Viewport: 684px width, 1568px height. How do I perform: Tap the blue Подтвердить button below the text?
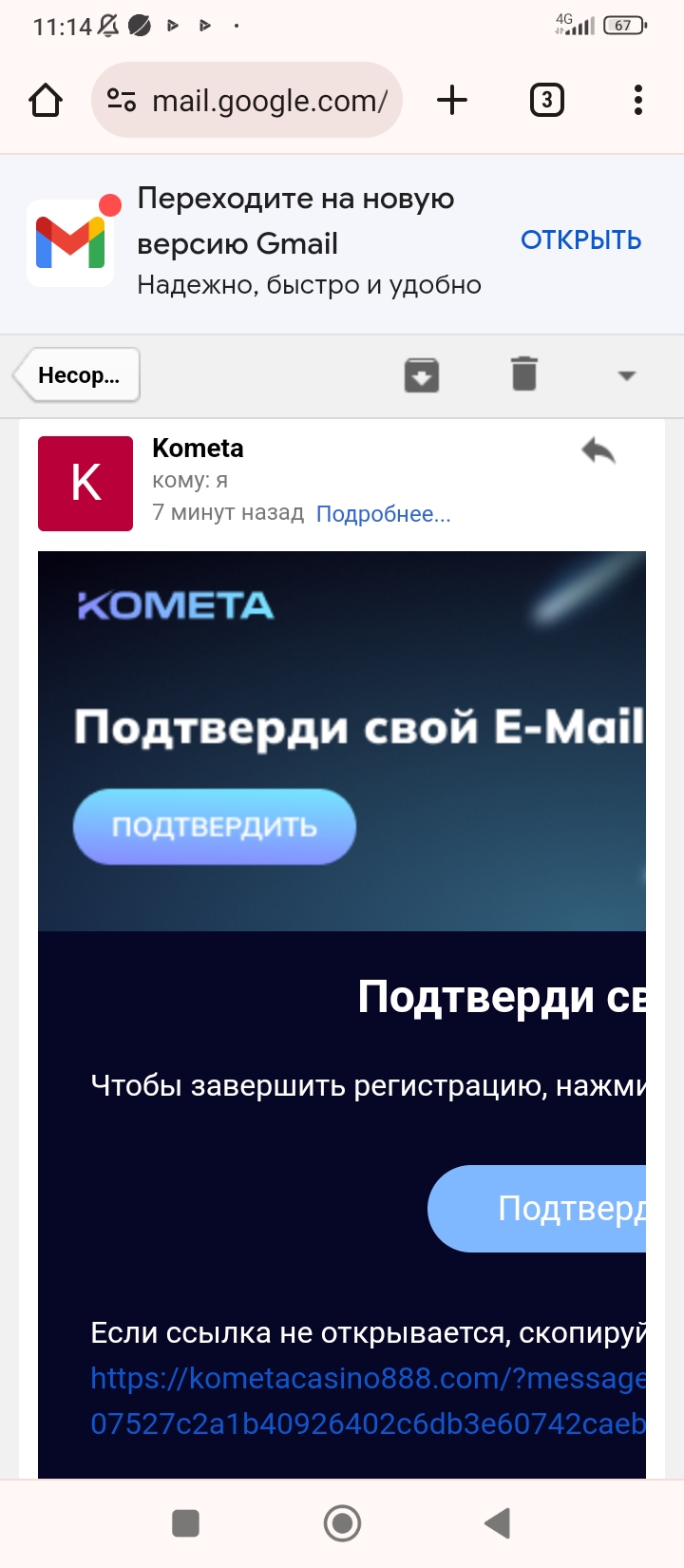point(537,1209)
